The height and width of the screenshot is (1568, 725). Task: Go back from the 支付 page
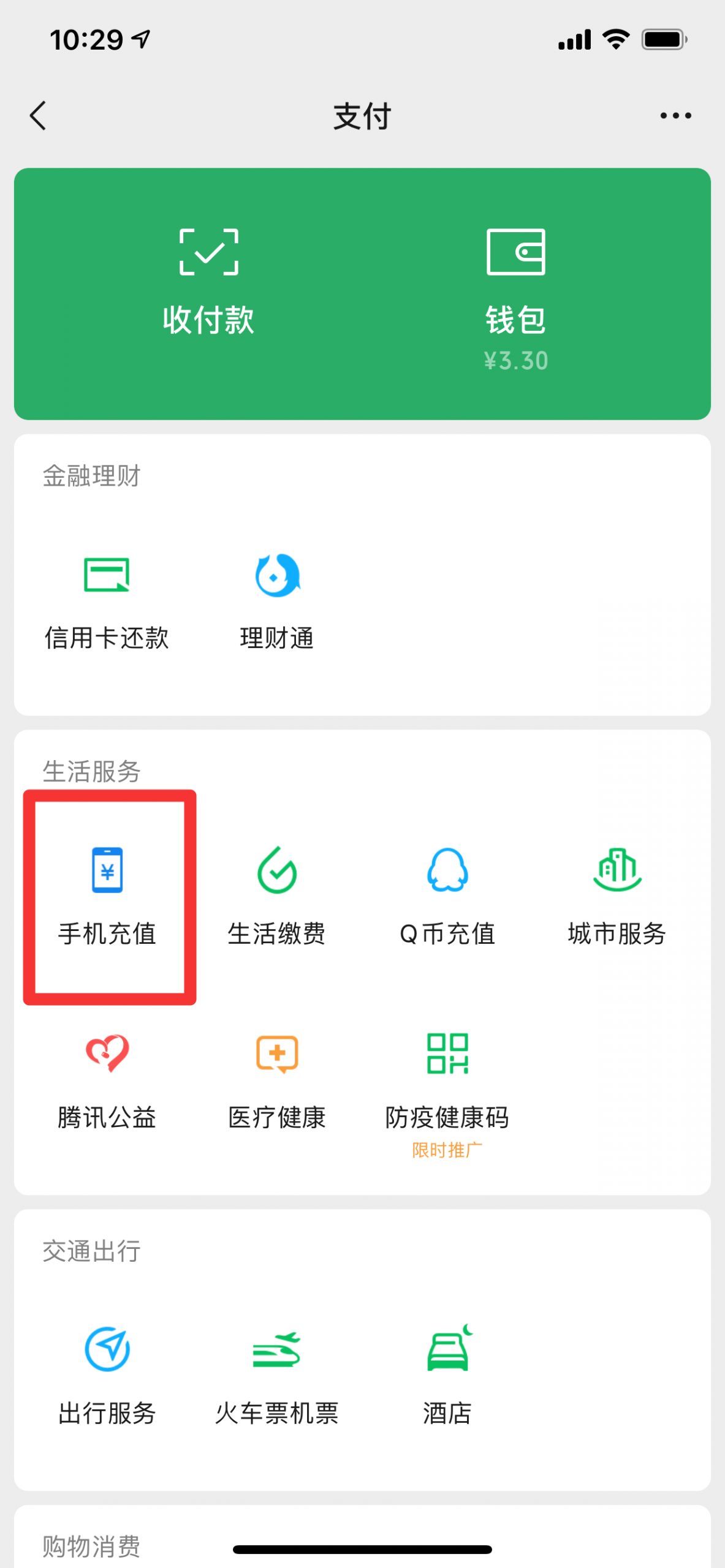38,116
